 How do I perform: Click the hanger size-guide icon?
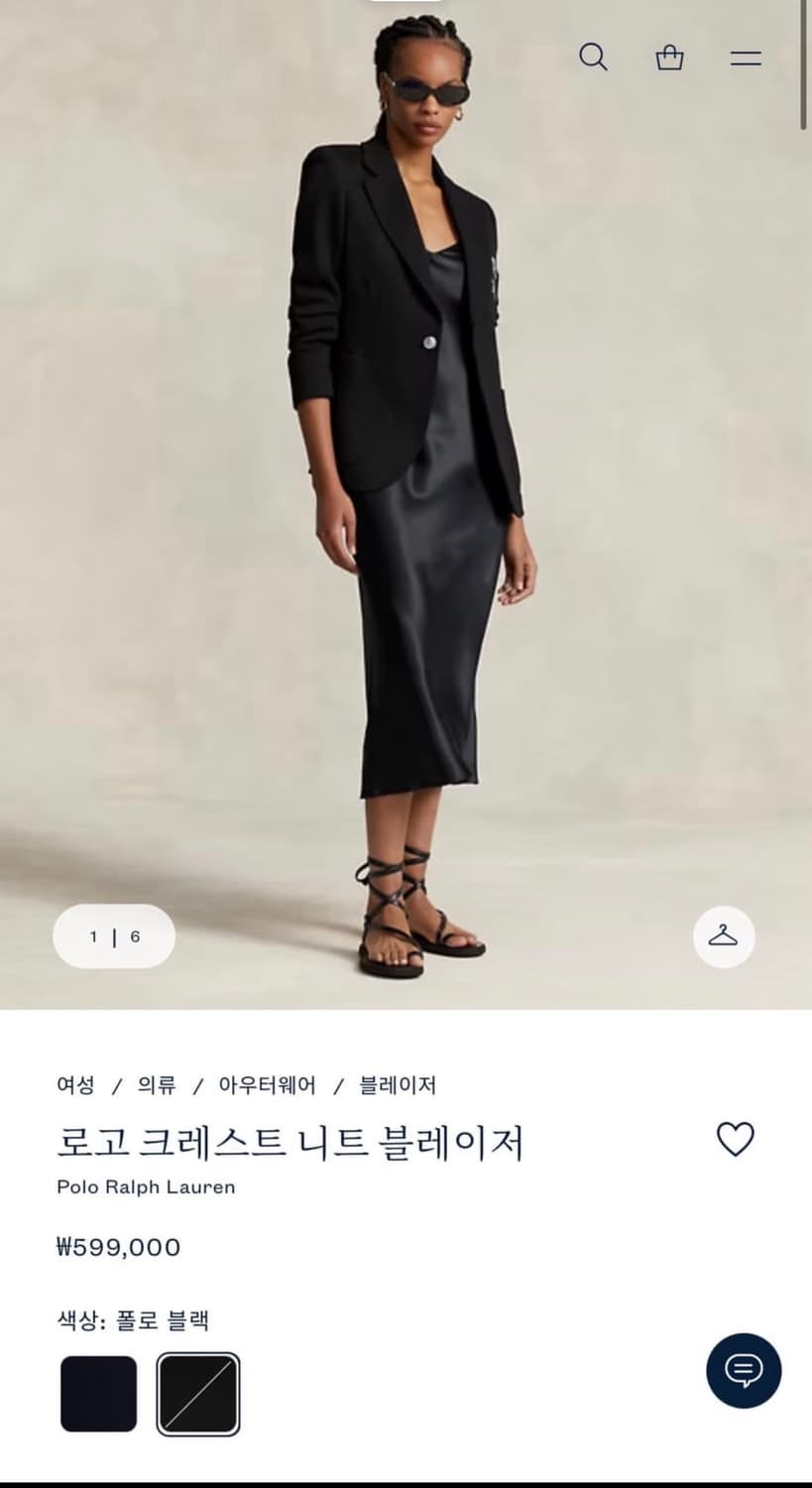coord(723,935)
